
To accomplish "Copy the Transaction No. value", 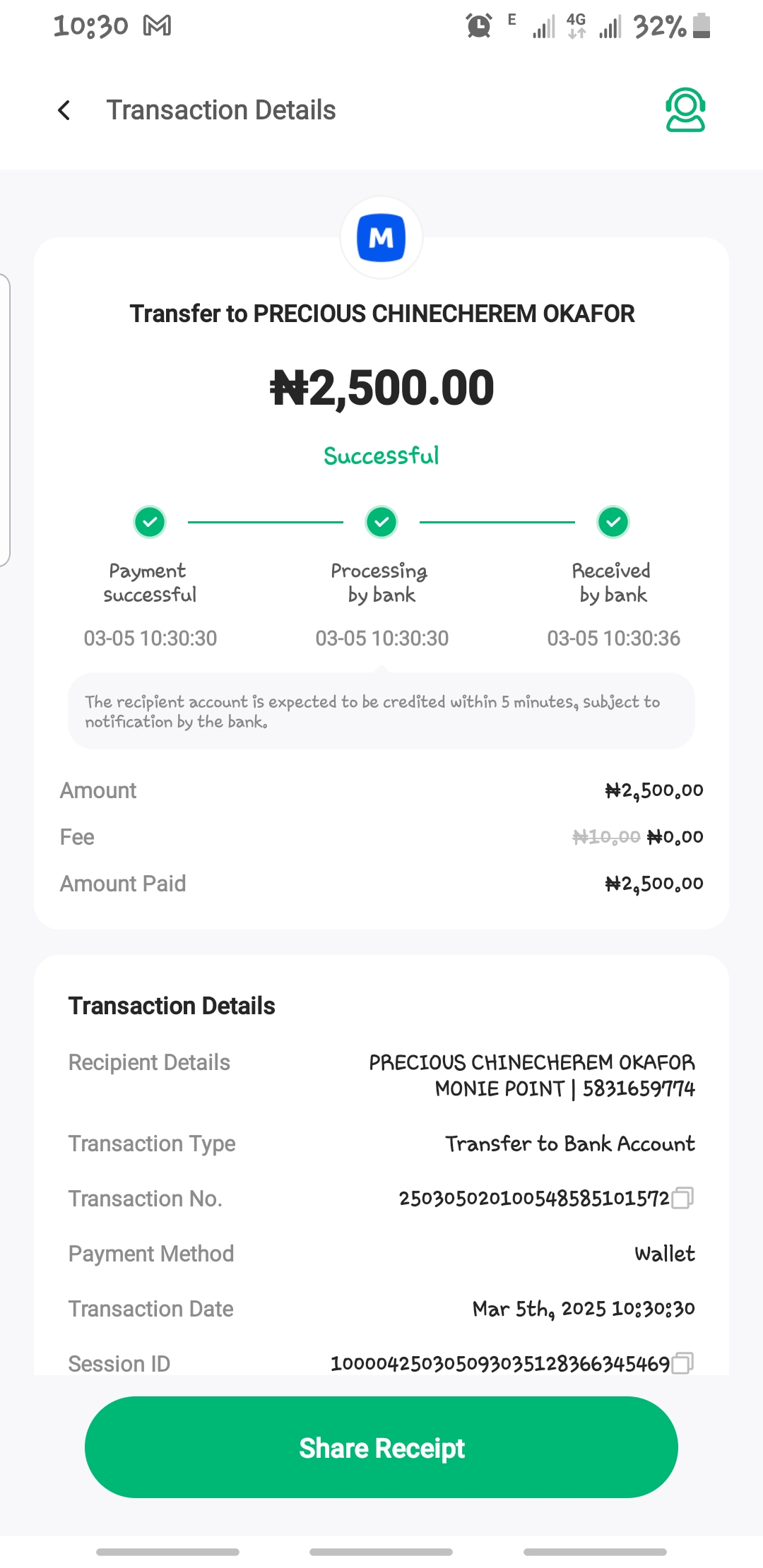I will [x=682, y=1198].
